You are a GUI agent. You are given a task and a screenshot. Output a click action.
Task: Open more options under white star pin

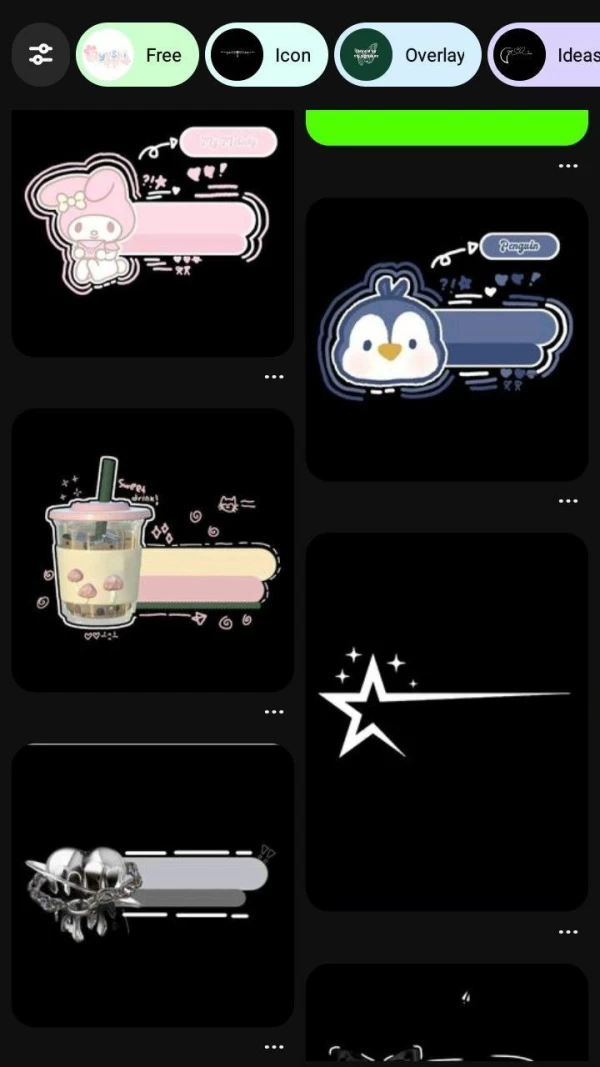568,932
